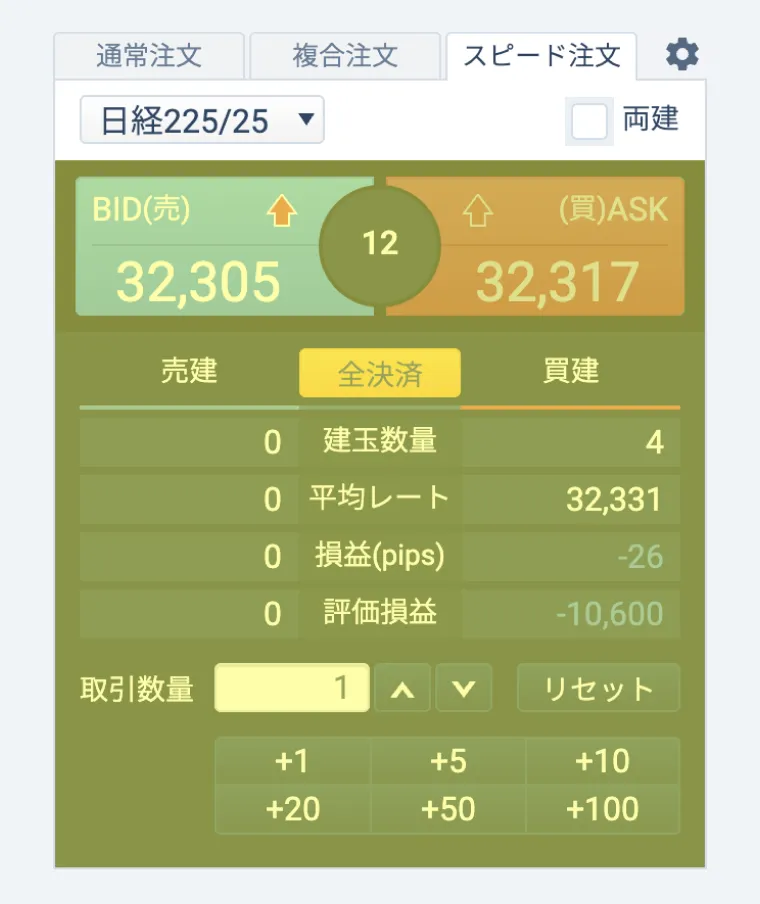This screenshot has width=760, height=904.
Task: Tap the 買建 long position label
Action: click(570, 371)
